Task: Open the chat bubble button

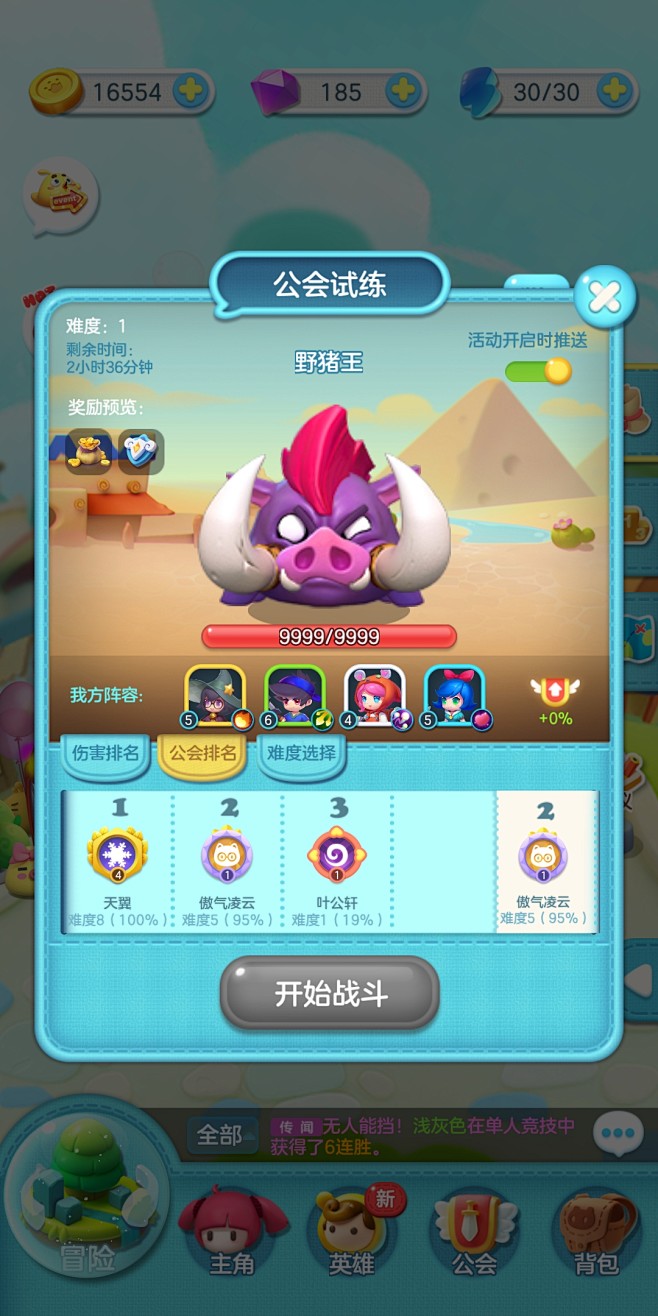Action: pos(618,1134)
